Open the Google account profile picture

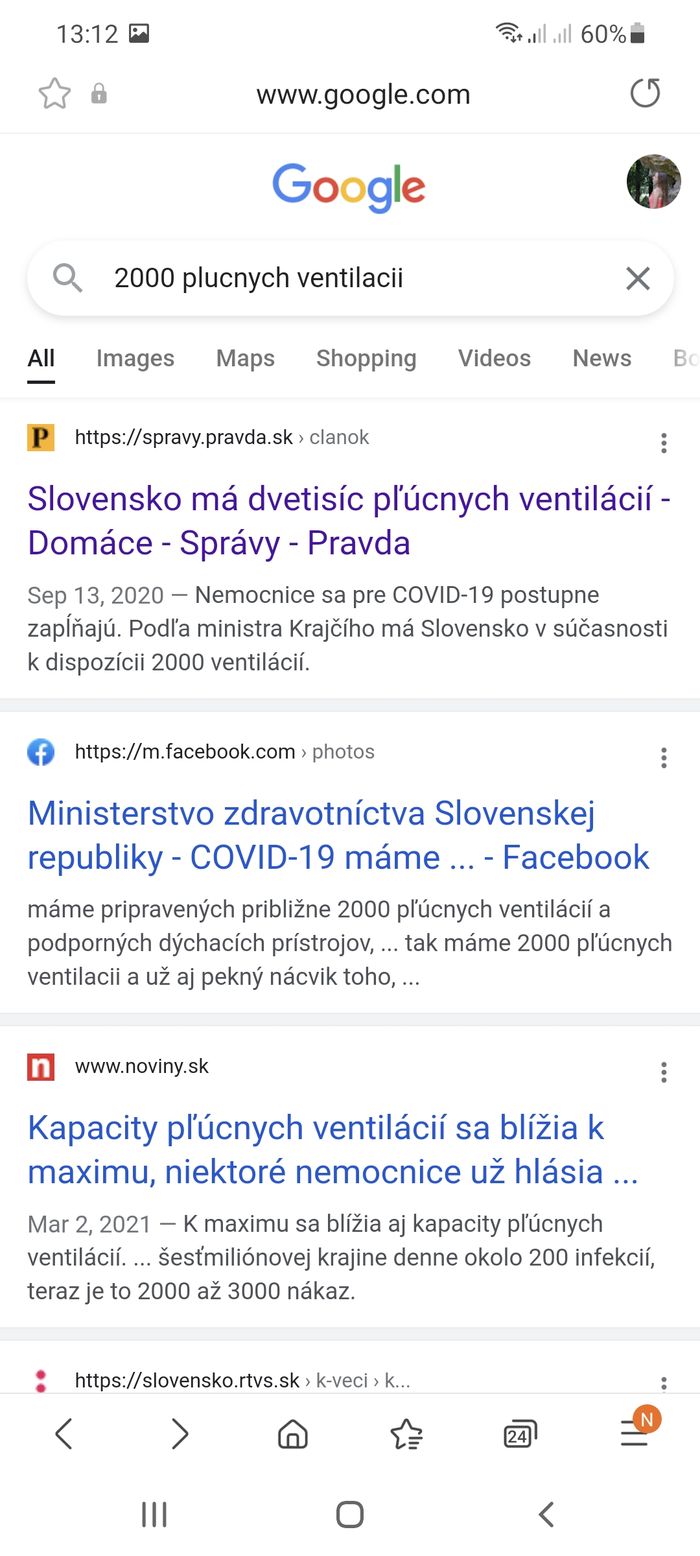point(654,182)
